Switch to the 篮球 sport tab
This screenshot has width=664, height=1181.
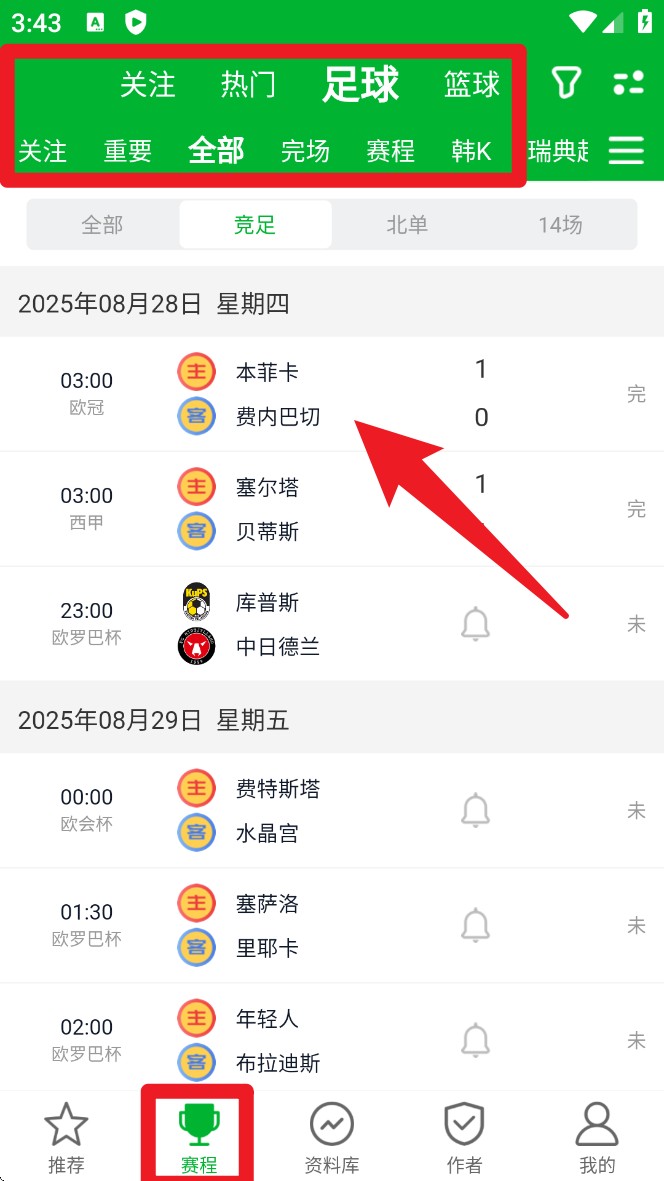click(x=472, y=85)
